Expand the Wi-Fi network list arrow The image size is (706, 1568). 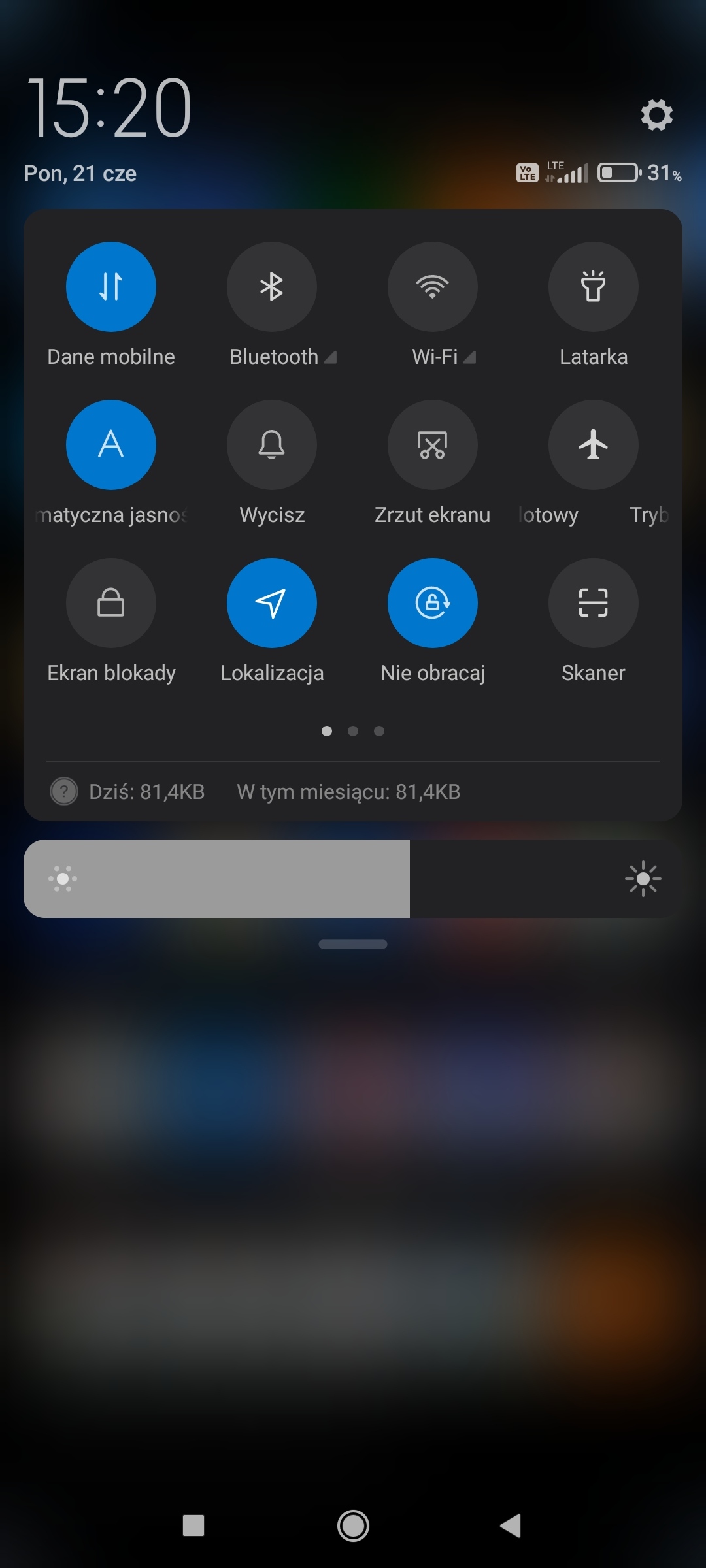[469, 357]
